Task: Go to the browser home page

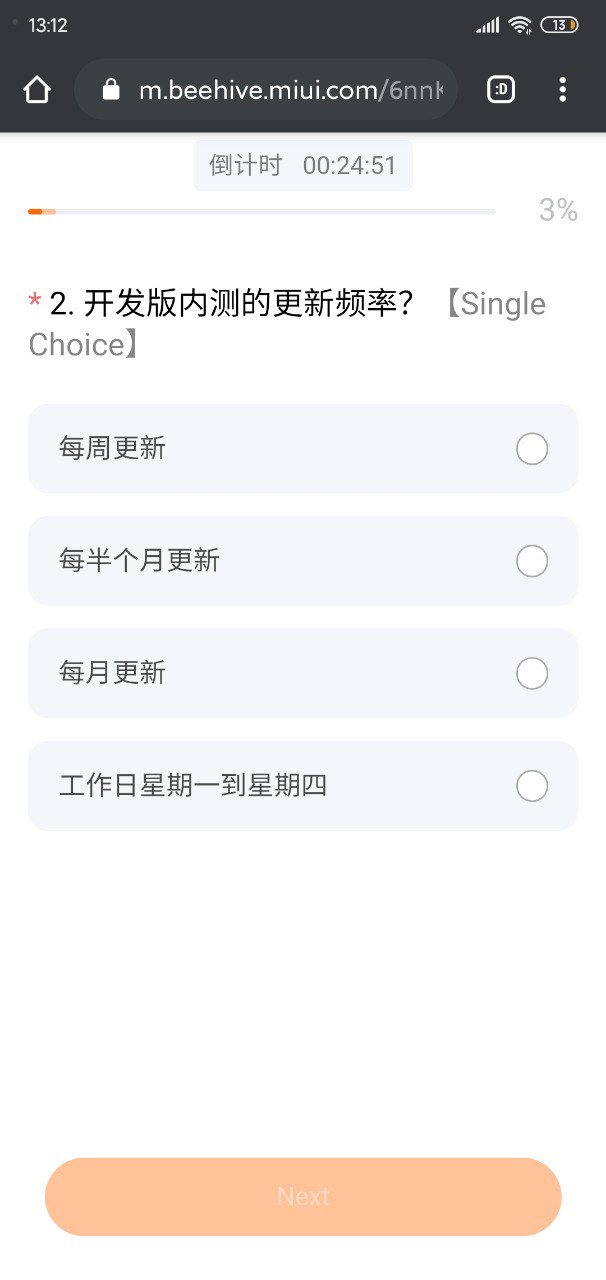Action: (37, 90)
